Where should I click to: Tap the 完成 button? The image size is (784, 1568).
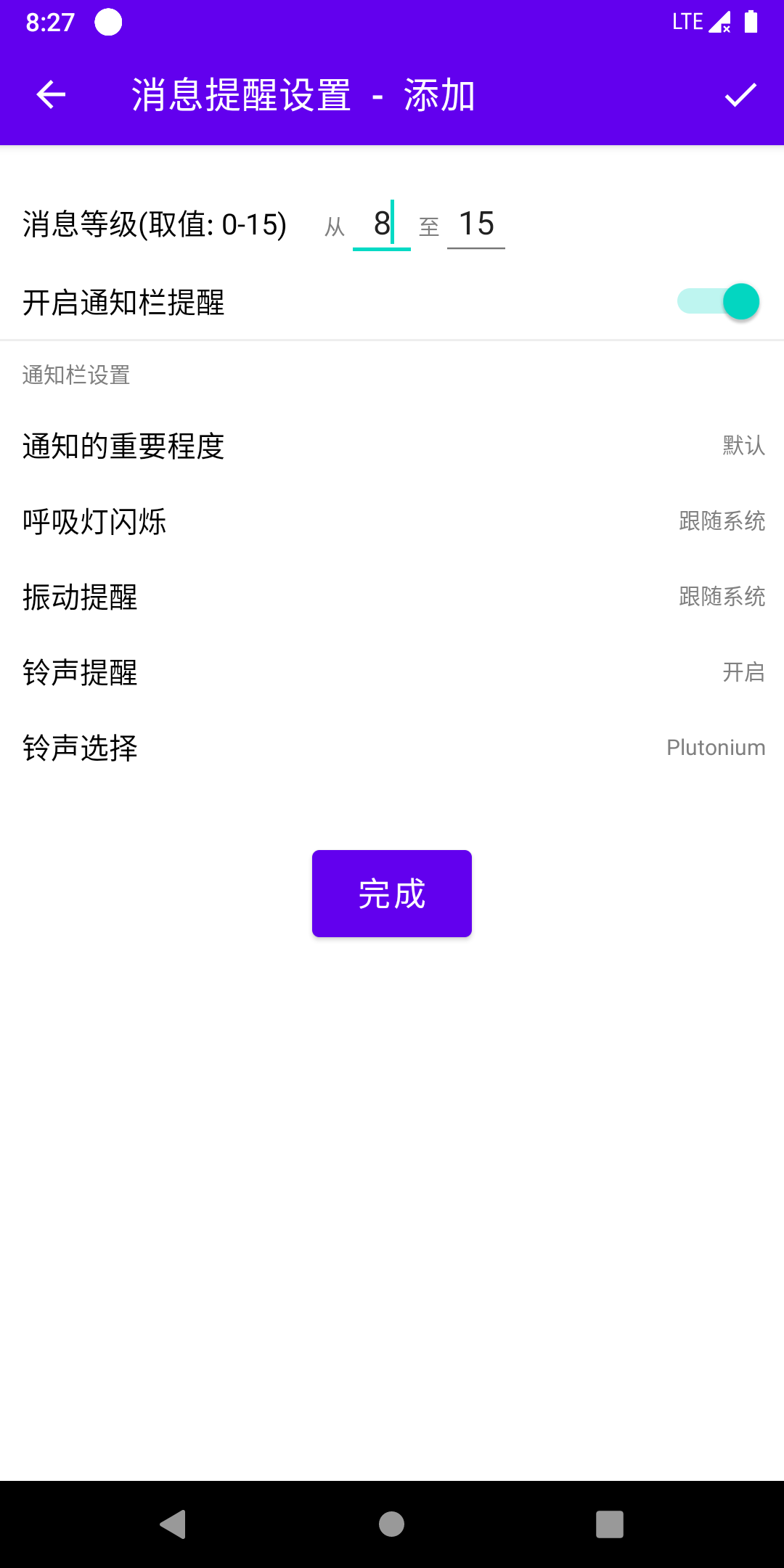[x=392, y=894]
